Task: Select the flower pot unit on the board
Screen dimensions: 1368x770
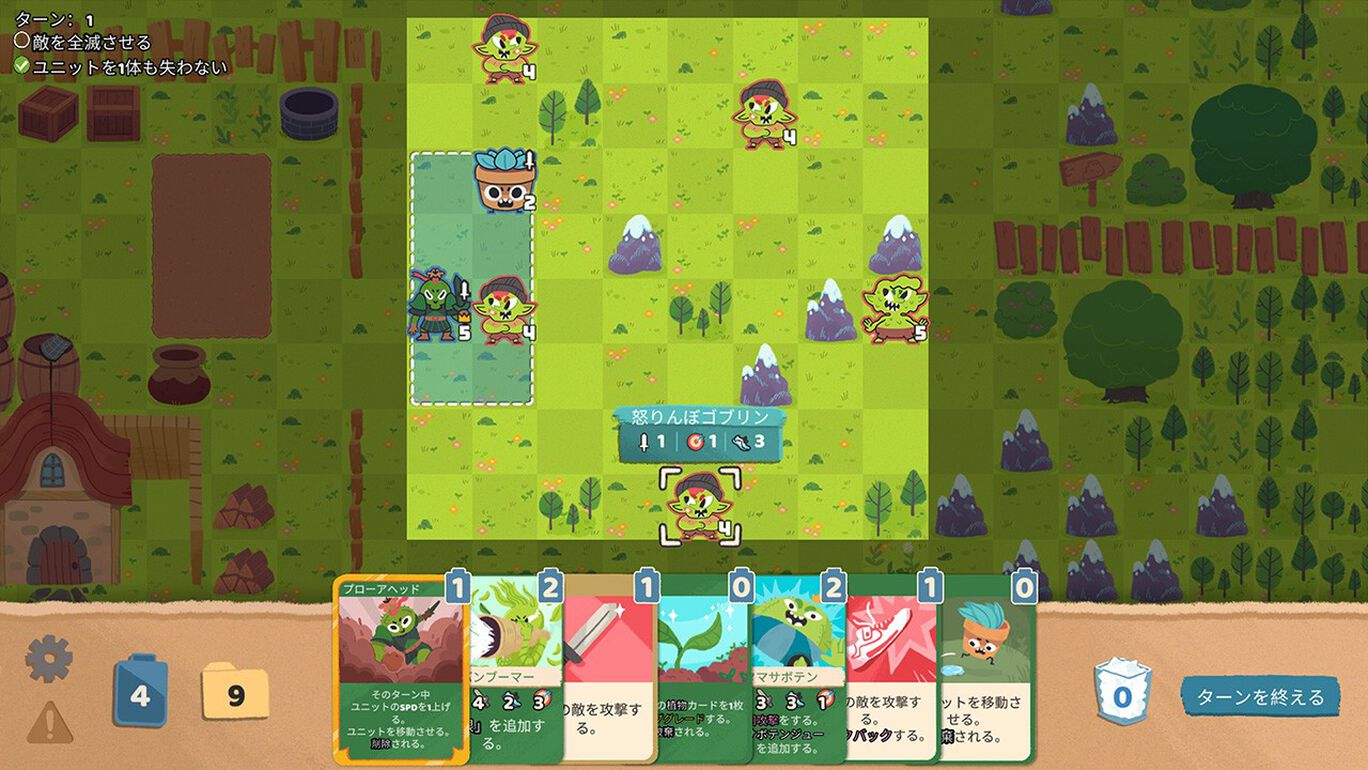Action: [x=500, y=182]
